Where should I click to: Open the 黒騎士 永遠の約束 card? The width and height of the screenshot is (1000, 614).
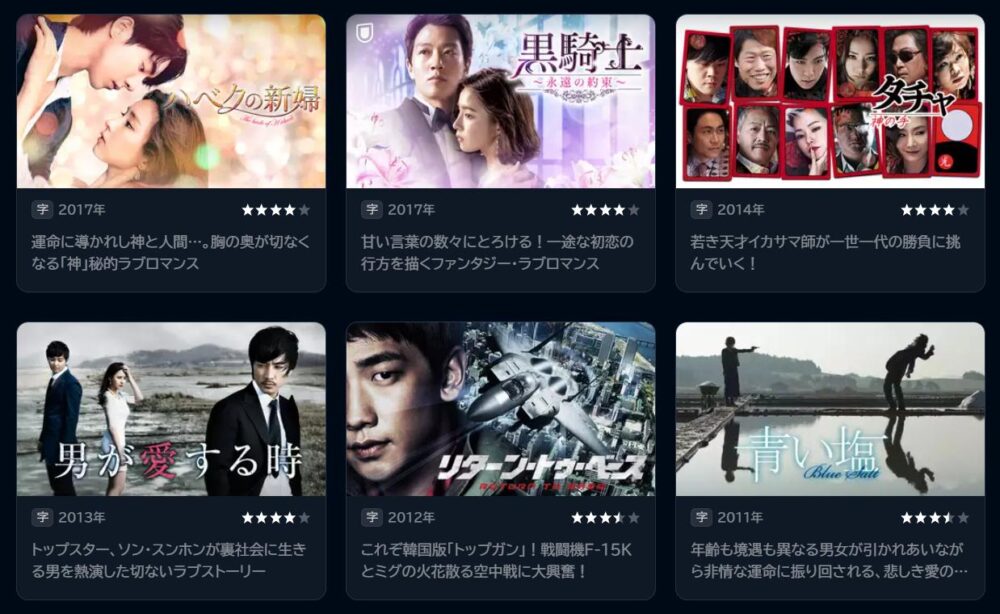(500, 102)
